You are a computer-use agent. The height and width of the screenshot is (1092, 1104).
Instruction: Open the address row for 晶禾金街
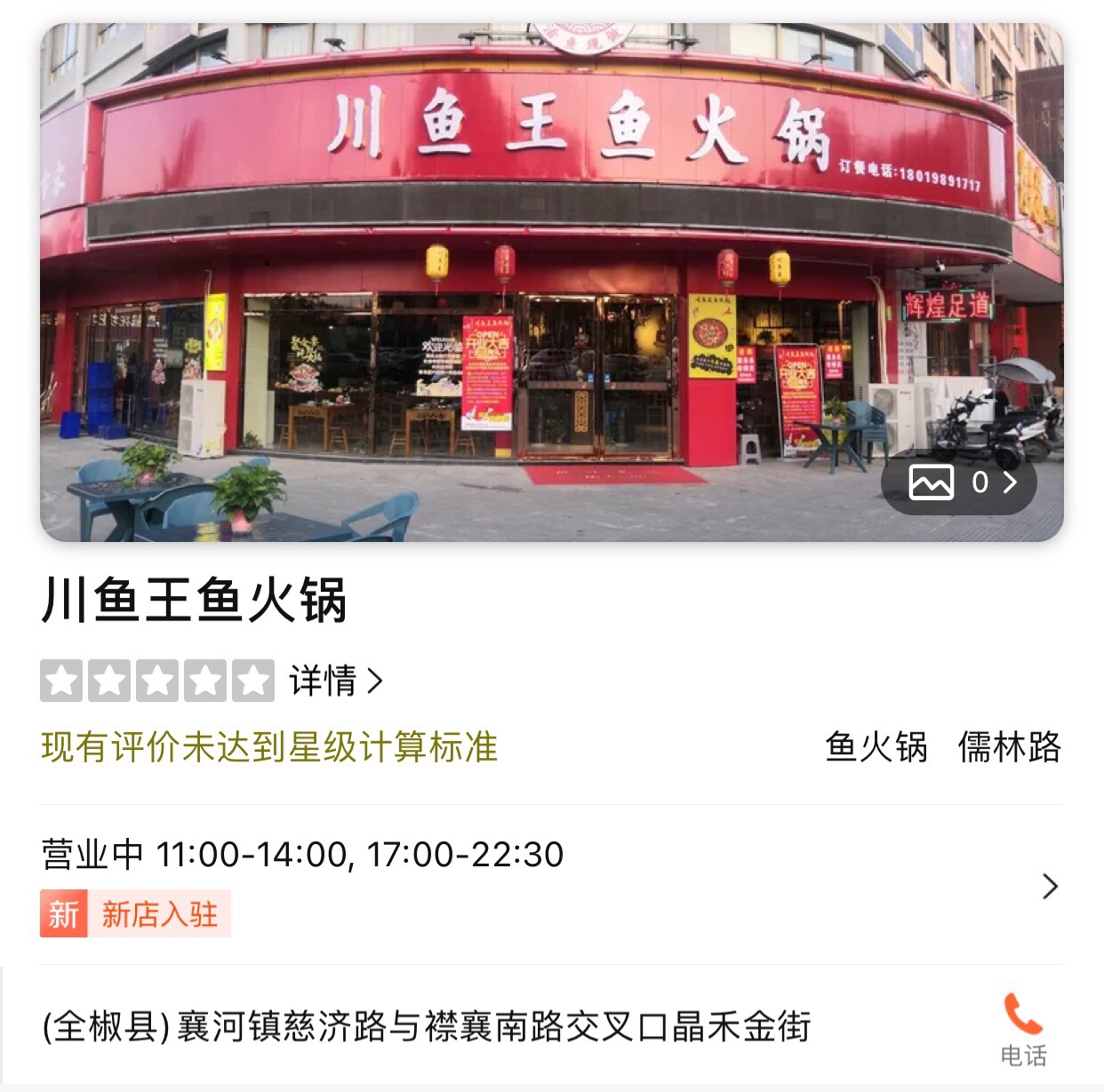coord(427,1027)
